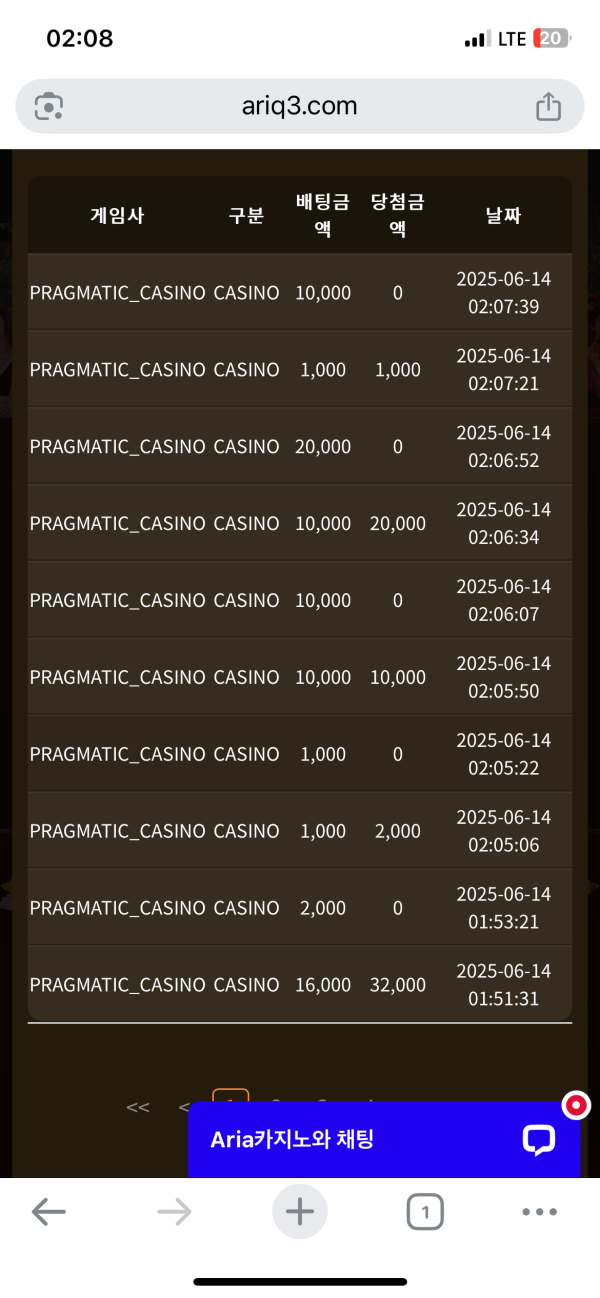Open the browser's three-dot menu
The image size is (600, 1298).
click(x=540, y=1212)
